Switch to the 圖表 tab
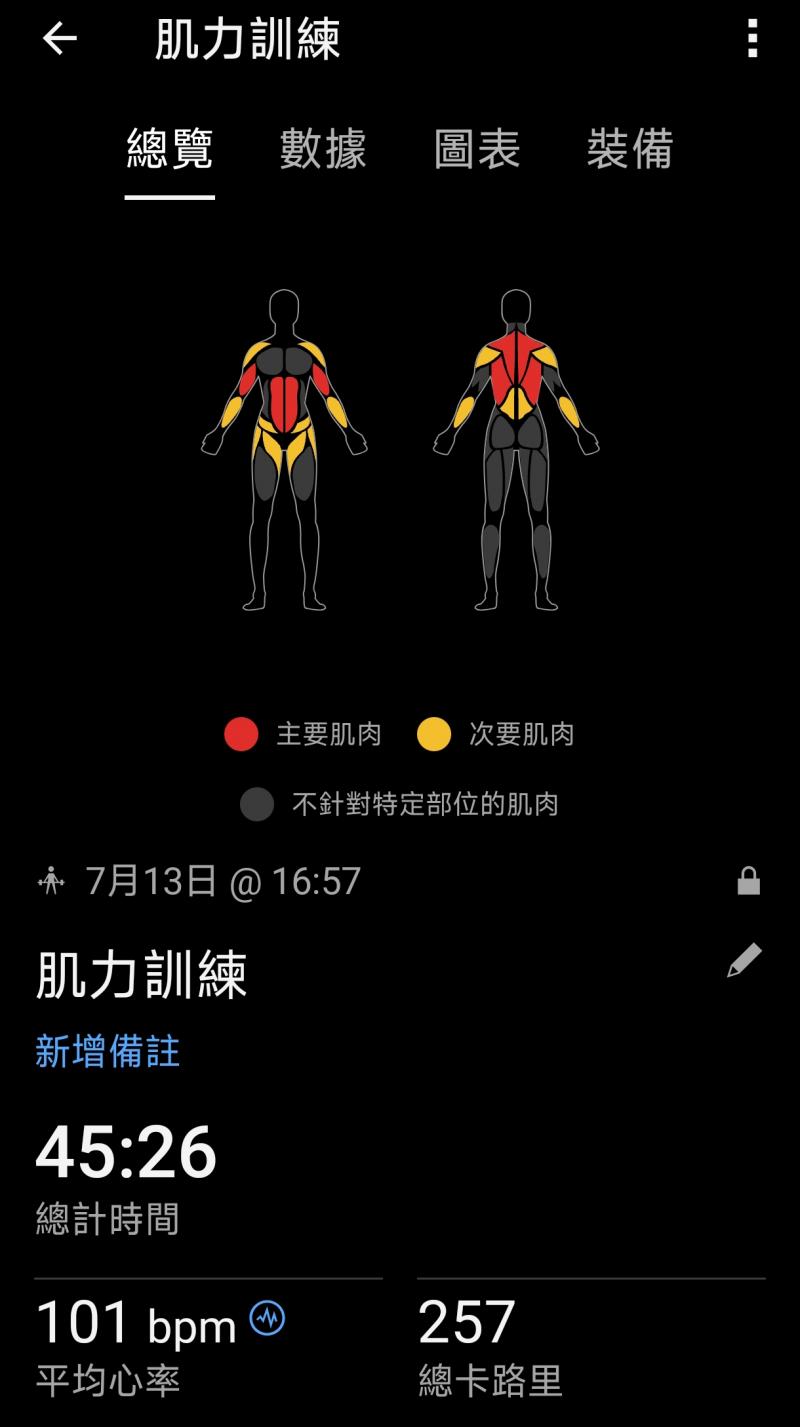 [x=477, y=150]
